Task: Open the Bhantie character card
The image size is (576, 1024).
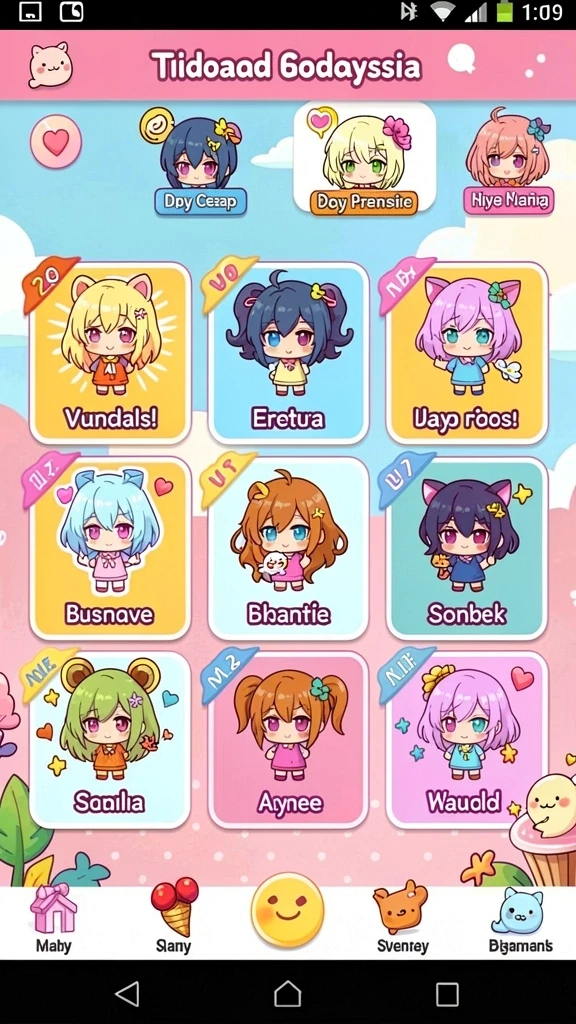Action: point(288,548)
